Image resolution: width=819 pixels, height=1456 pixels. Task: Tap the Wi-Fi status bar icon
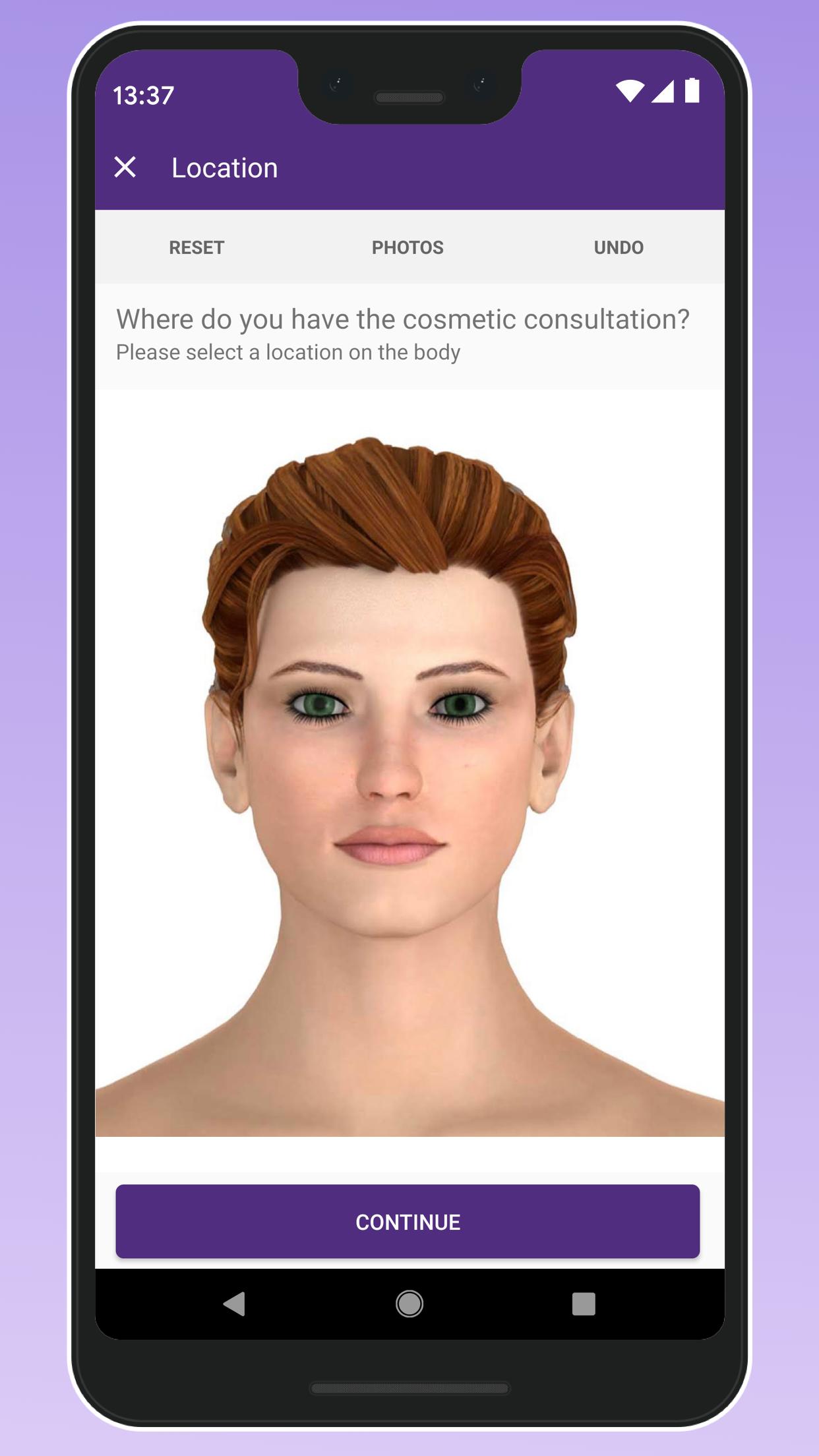click(628, 92)
